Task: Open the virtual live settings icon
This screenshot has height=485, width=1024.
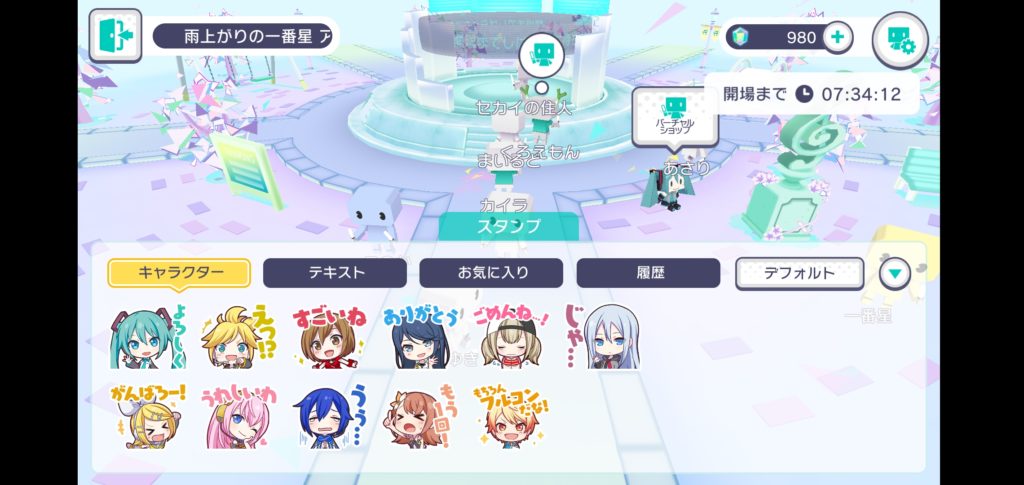Action: 899,40
